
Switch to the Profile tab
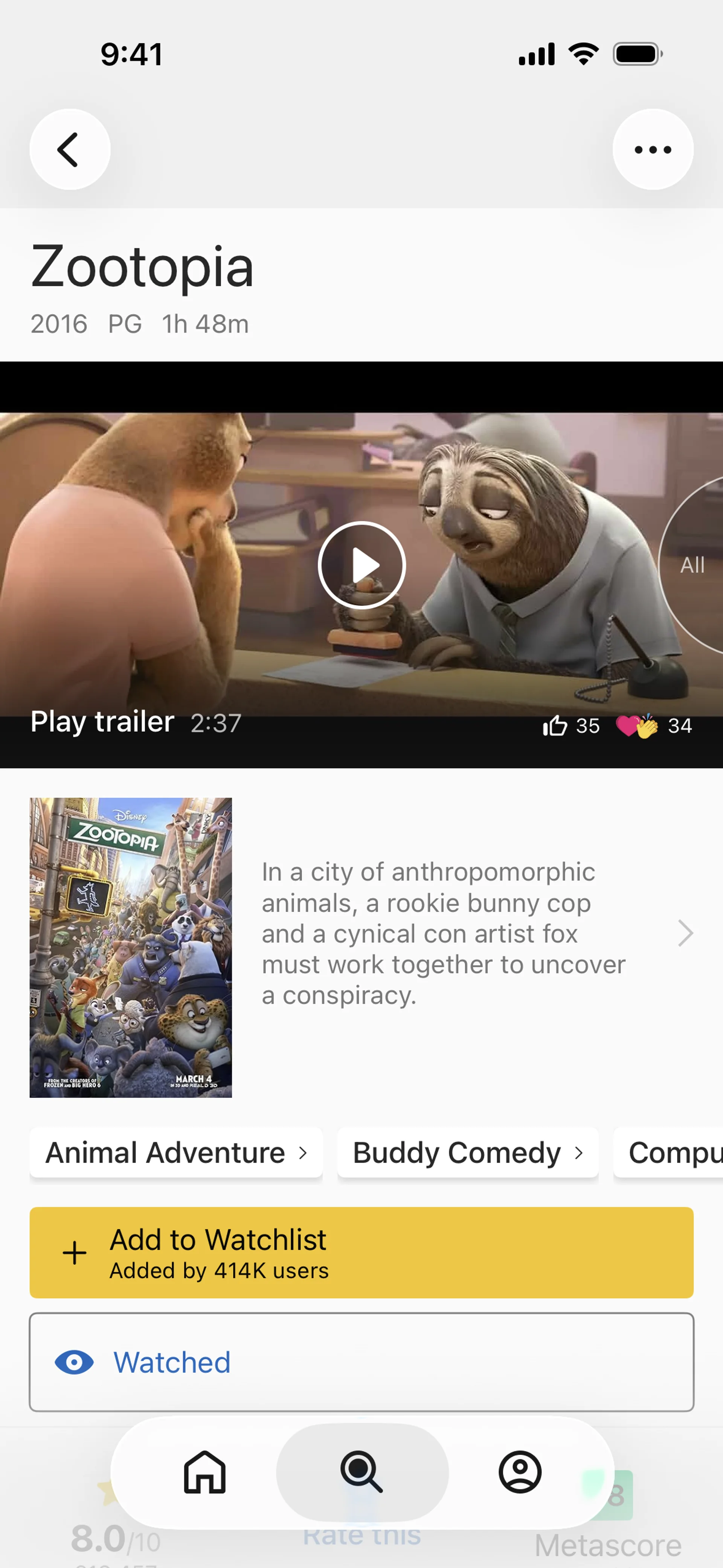click(520, 1472)
